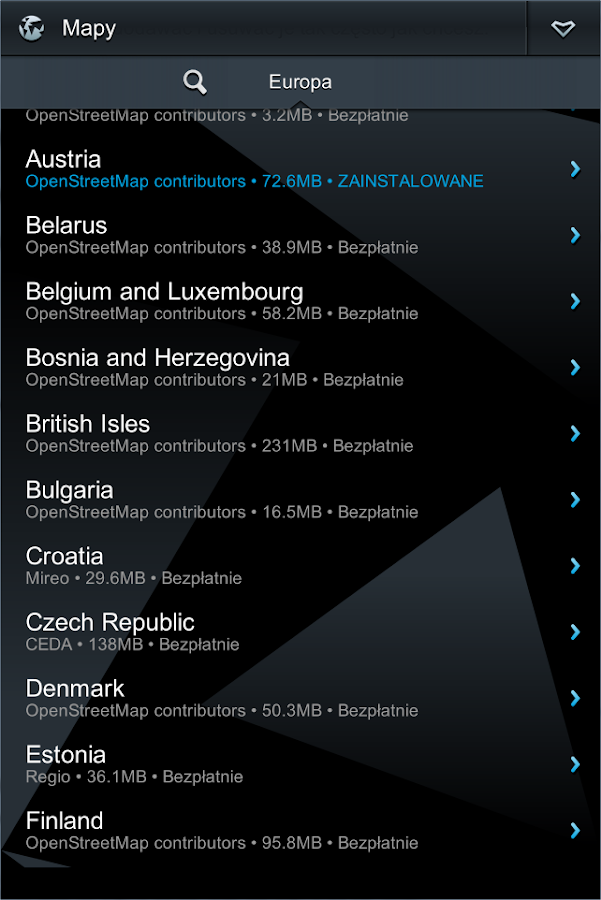601x900 pixels.
Task: Select the Bulgaria map
Action: tap(300, 499)
